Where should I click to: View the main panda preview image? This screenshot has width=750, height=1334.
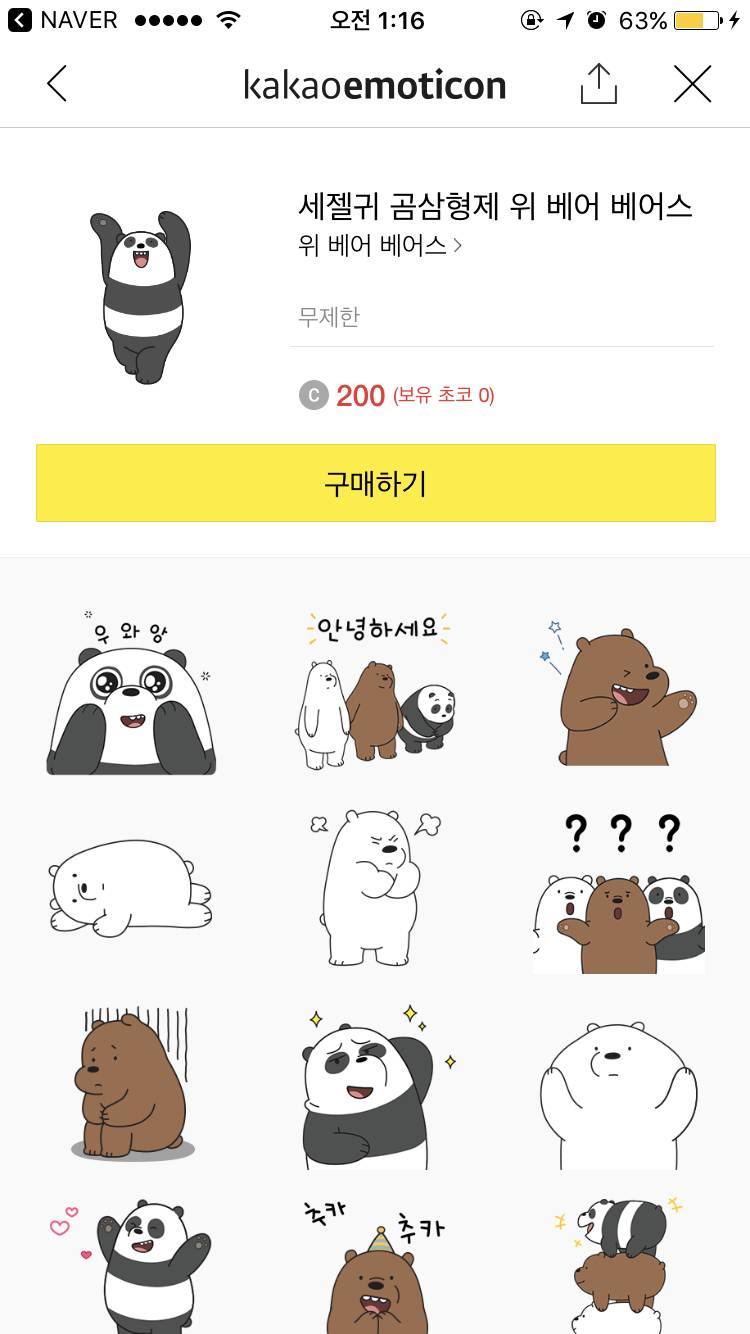pyautogui.click(x=140, y=290)
